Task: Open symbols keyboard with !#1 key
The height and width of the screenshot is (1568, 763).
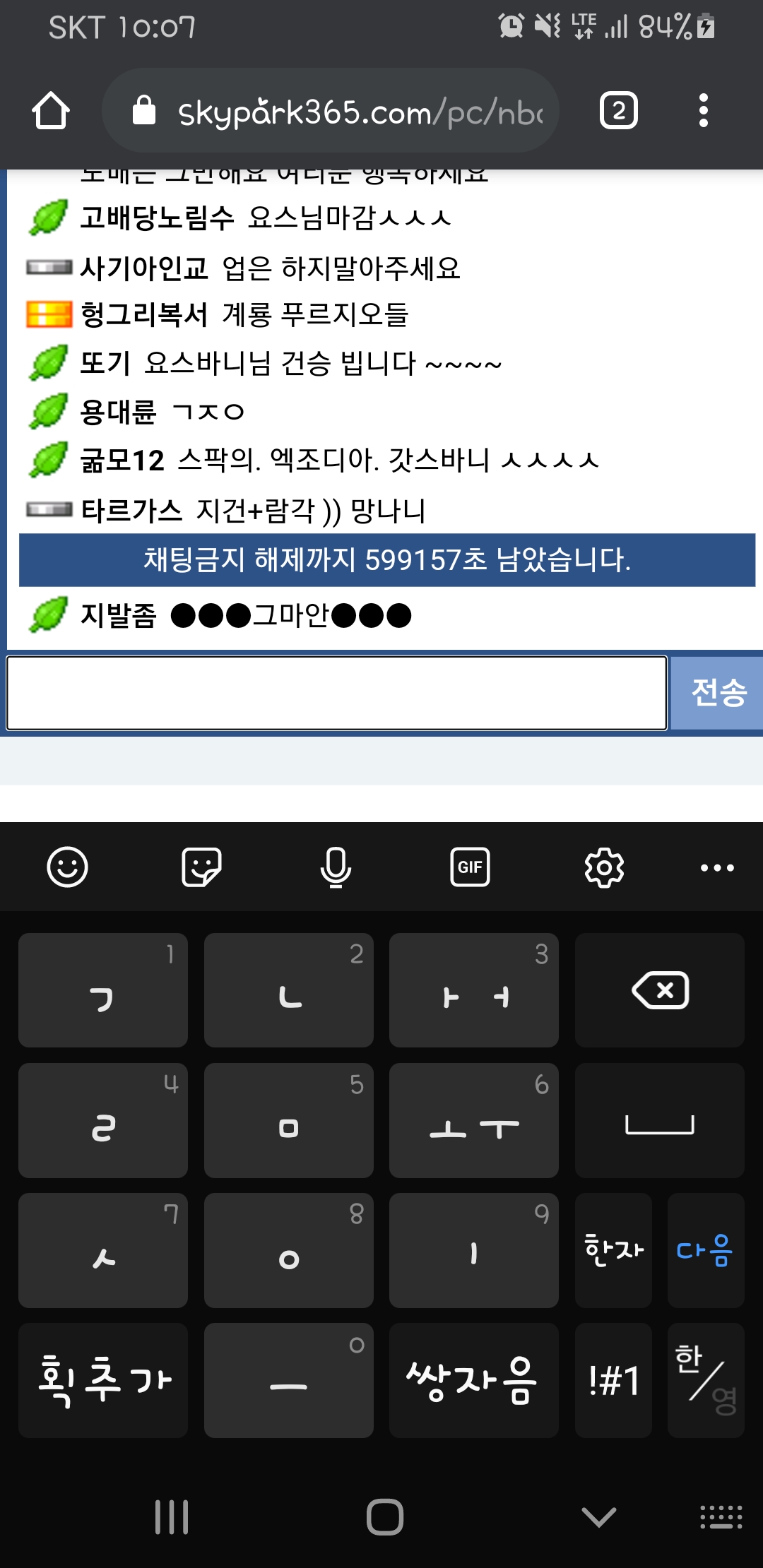Action: [x=613, y=1380]
